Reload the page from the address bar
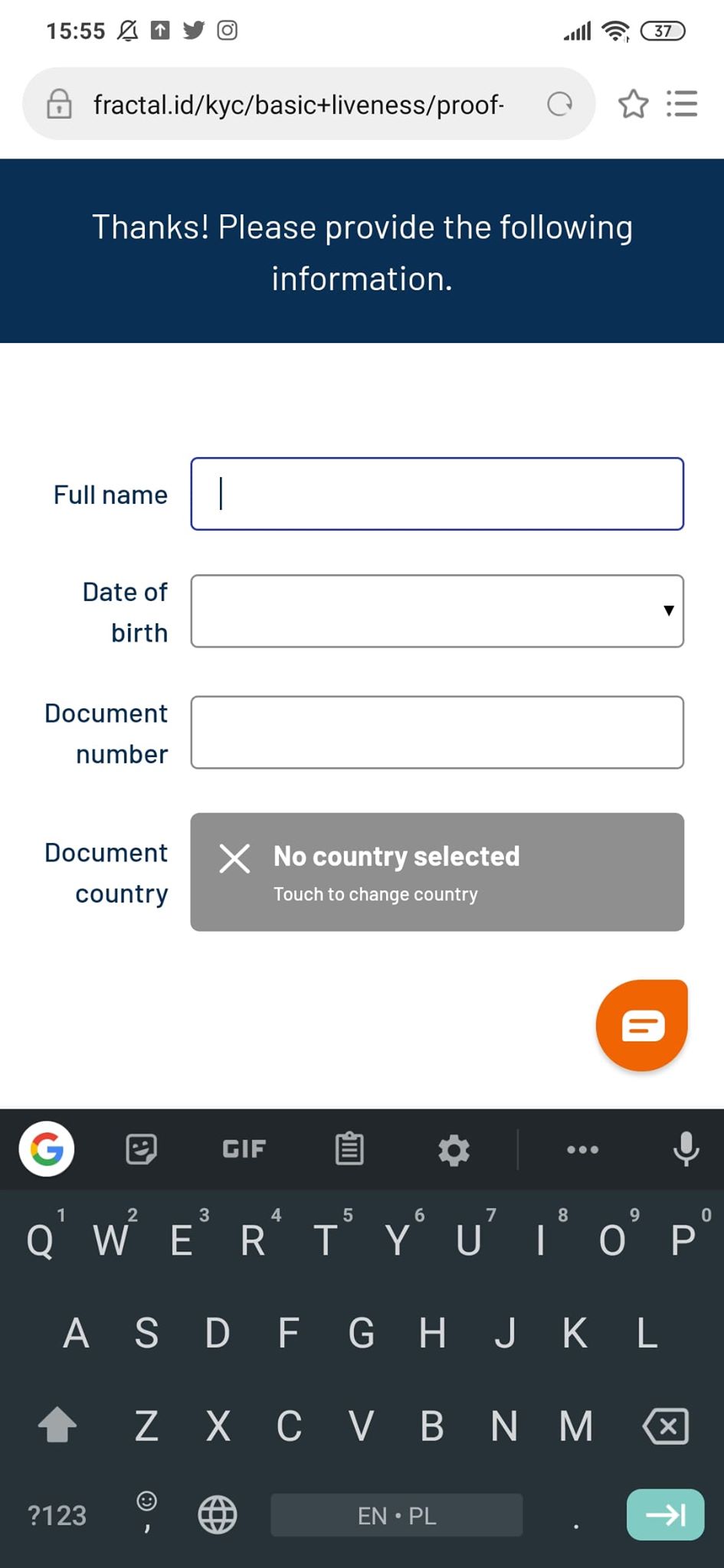This screenshot has height=1568, width=724. coord(559,103)
